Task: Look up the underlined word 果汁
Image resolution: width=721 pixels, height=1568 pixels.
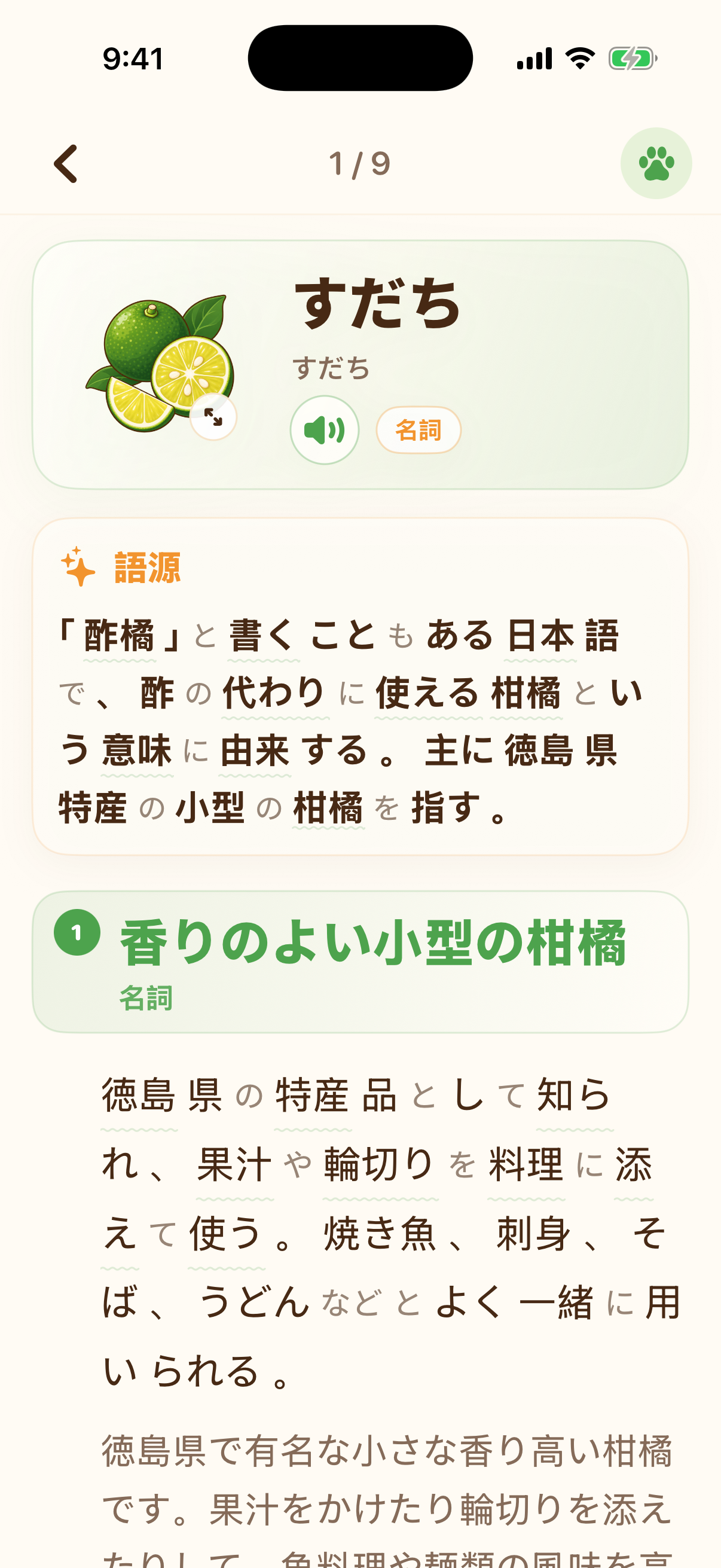Action: coord(234,1165)
